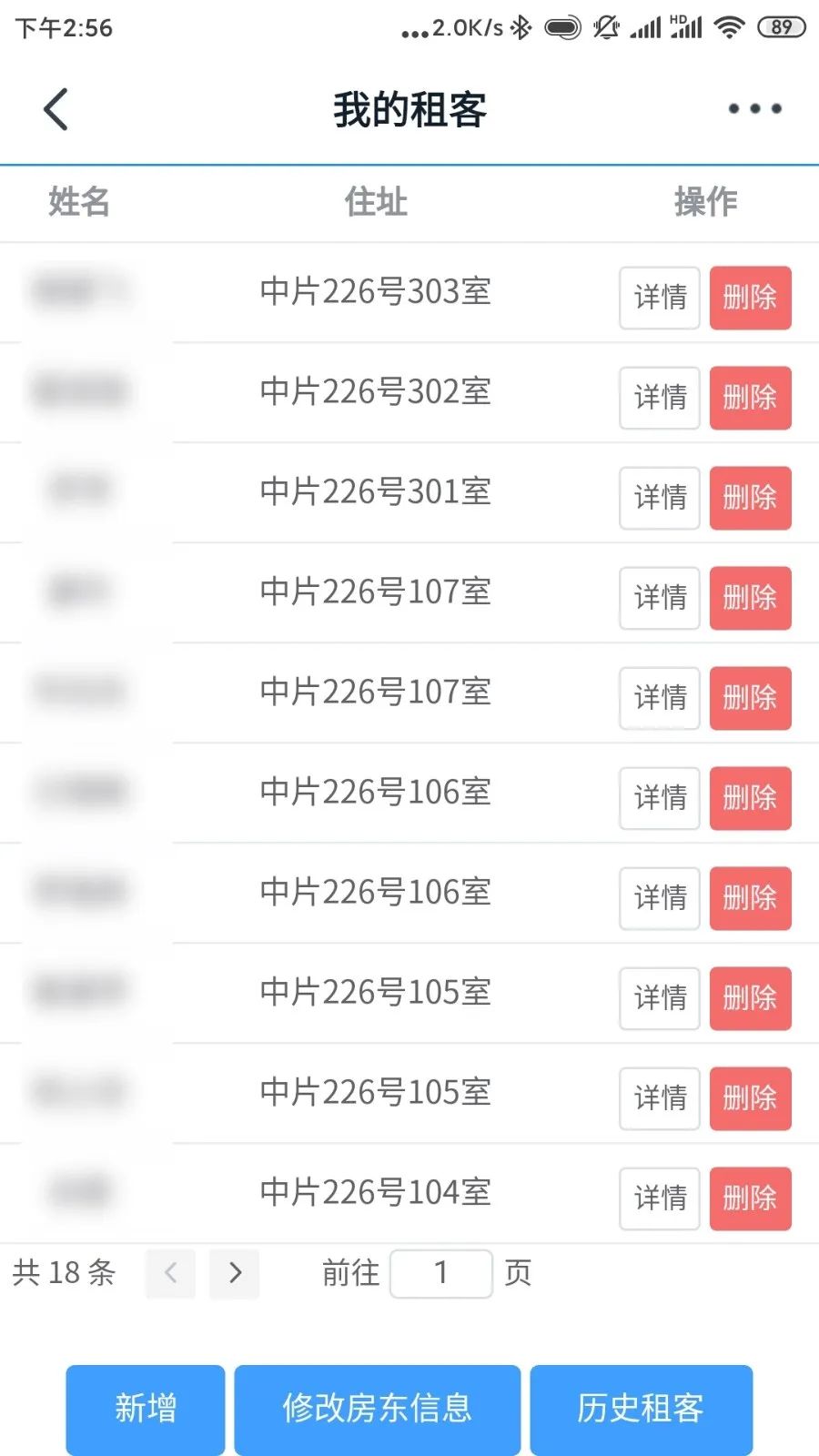Screen dimensions: 819x1456
Task: Go to the next page of tenants
Action: [235, 1272]
